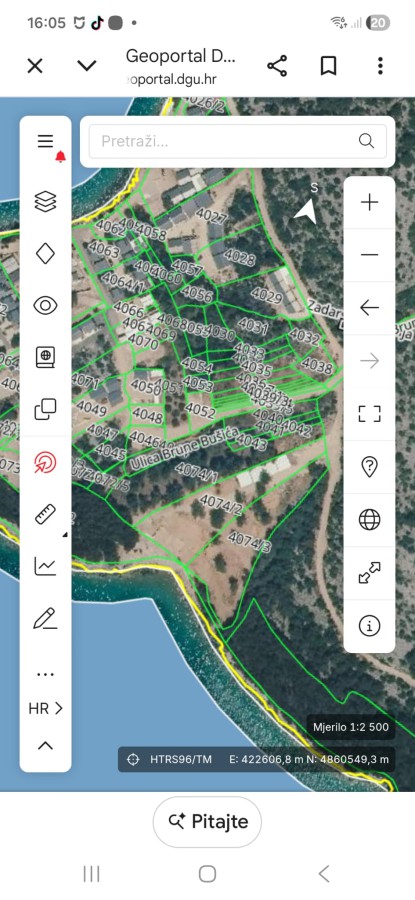Bookmark the Geoportal page
The height and width of the screenshot is (900, 415).
tap(328, 66)
